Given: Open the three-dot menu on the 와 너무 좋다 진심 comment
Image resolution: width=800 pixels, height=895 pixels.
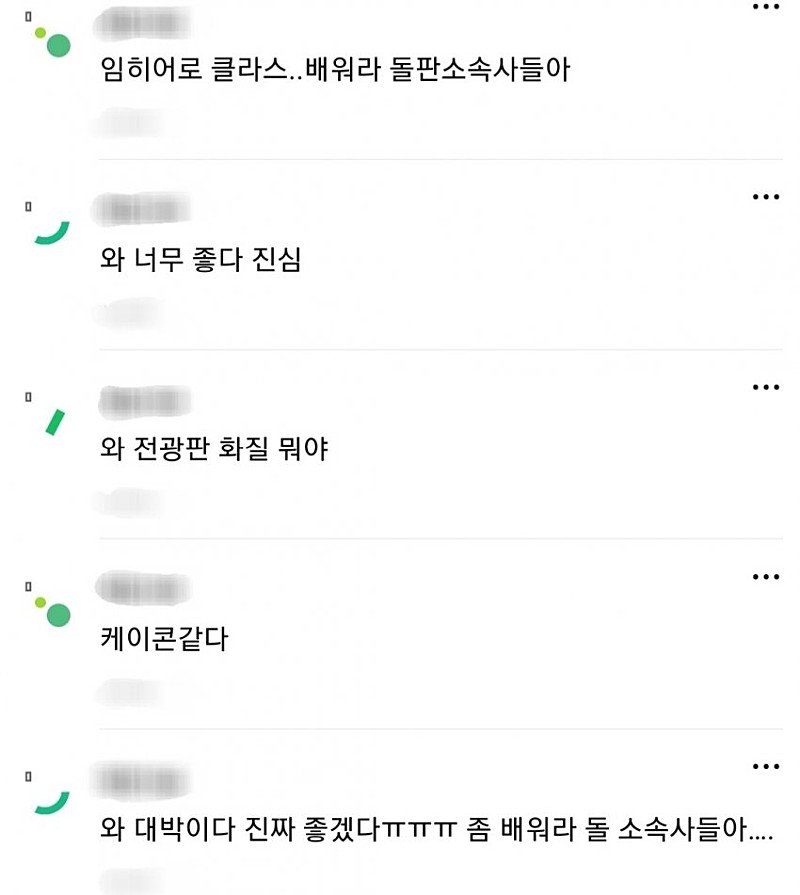Looking at the screenshot, I should point(765,197).
